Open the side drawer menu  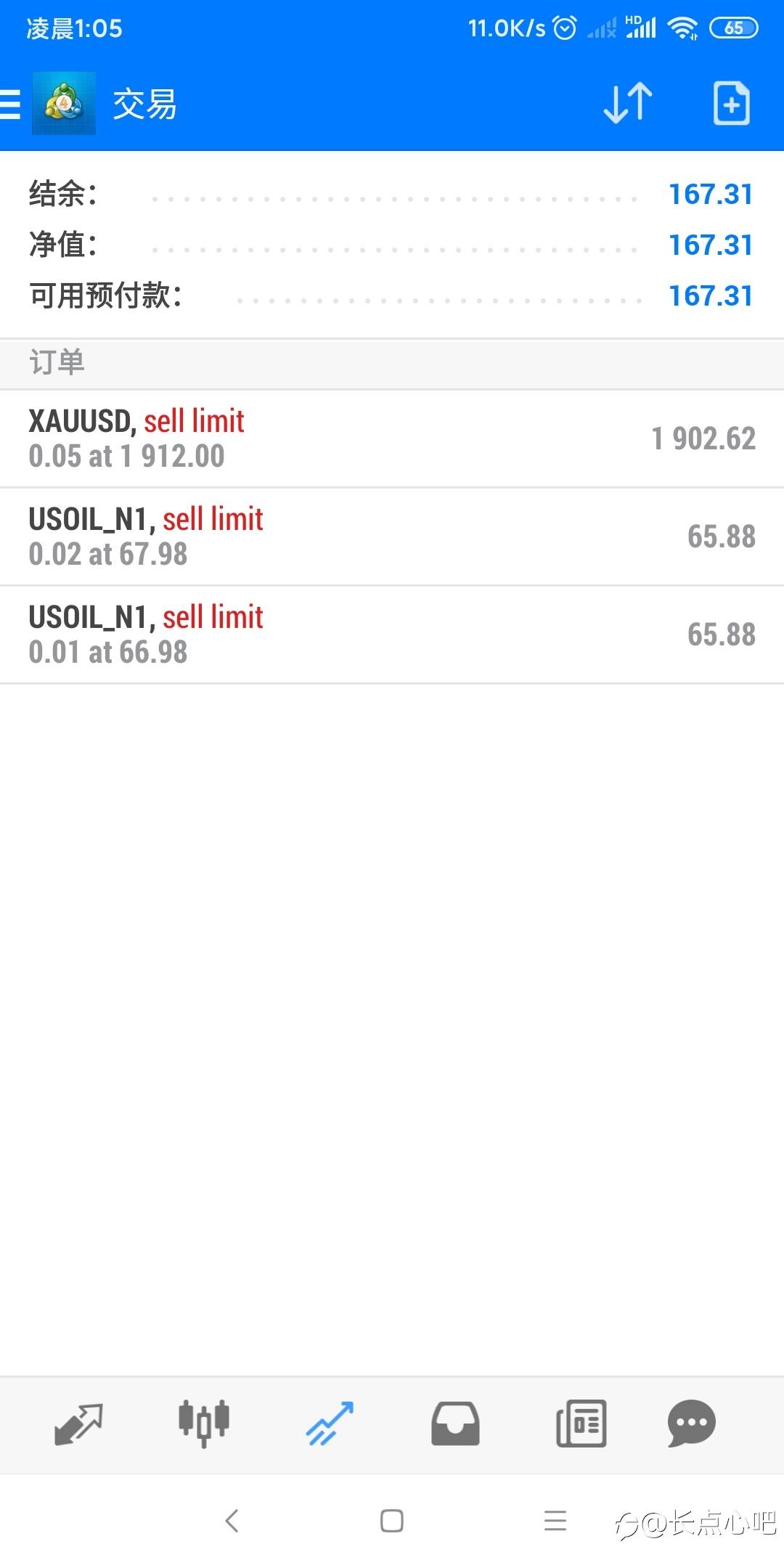pos(12,104)
